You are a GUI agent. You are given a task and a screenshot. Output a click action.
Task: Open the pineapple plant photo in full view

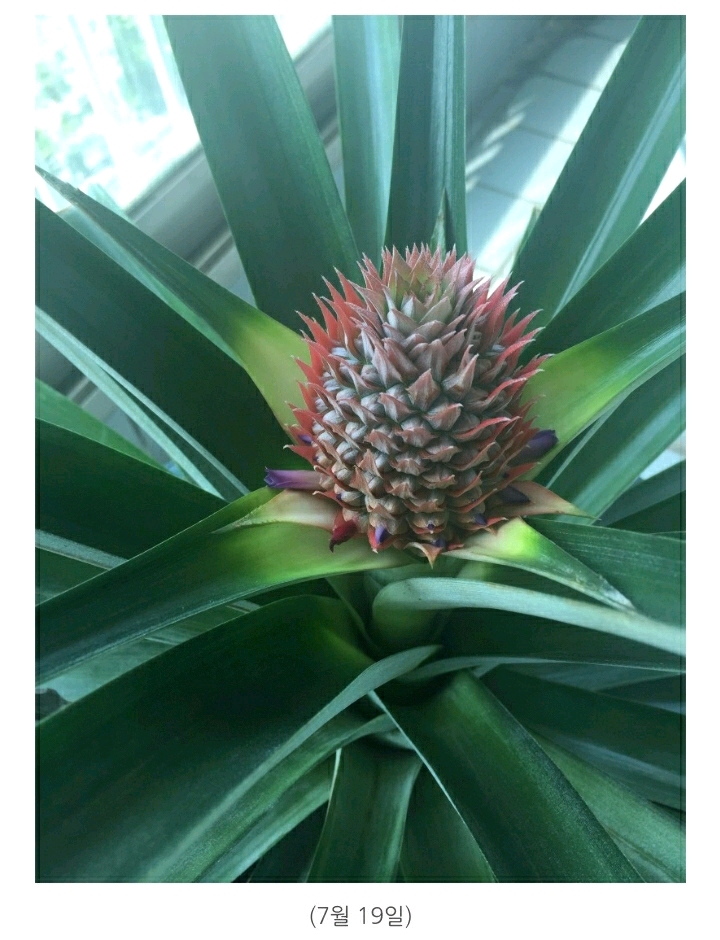(360, 448)
